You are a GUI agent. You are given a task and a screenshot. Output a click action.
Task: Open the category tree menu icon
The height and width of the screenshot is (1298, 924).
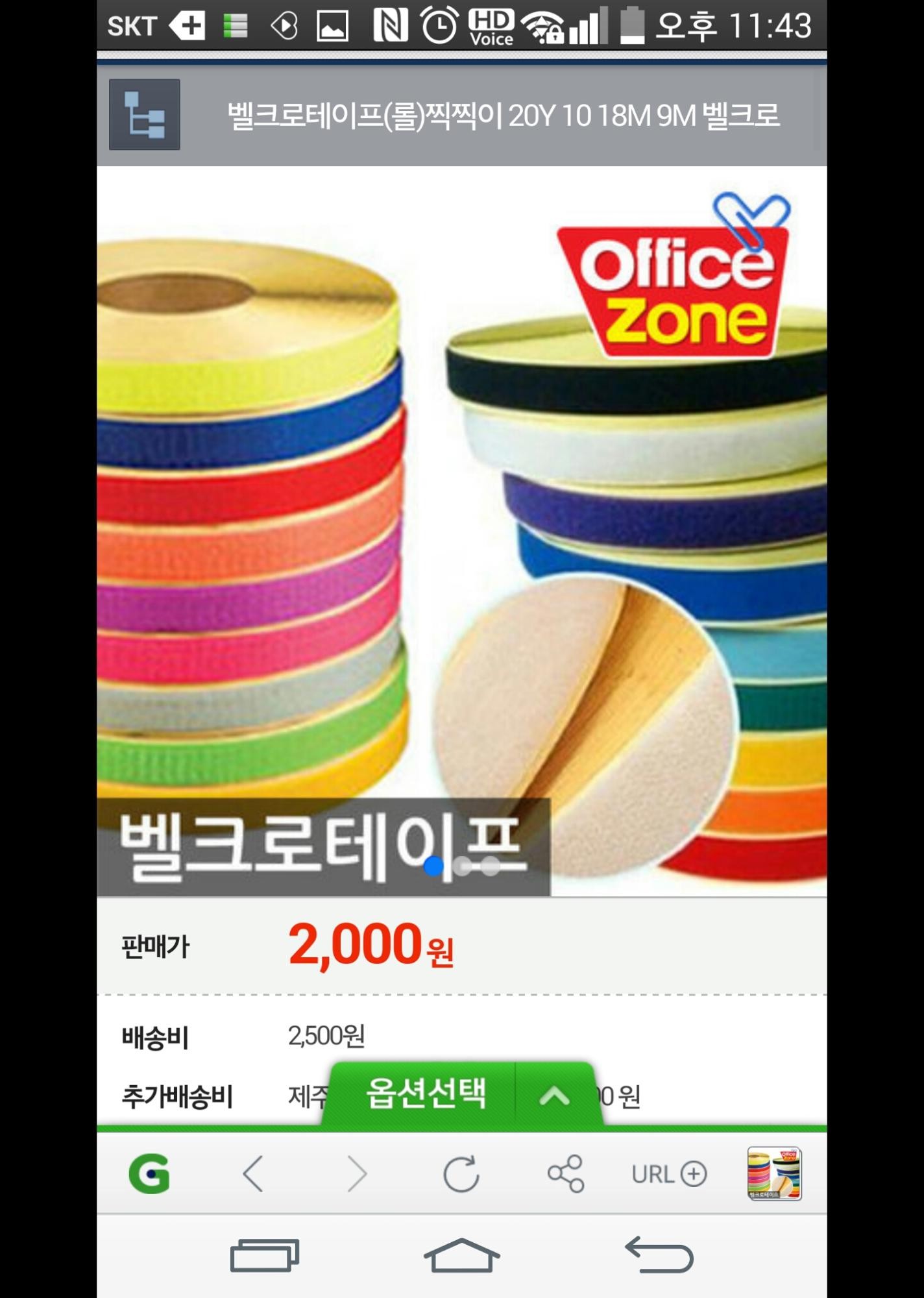[x=144, y=115]
